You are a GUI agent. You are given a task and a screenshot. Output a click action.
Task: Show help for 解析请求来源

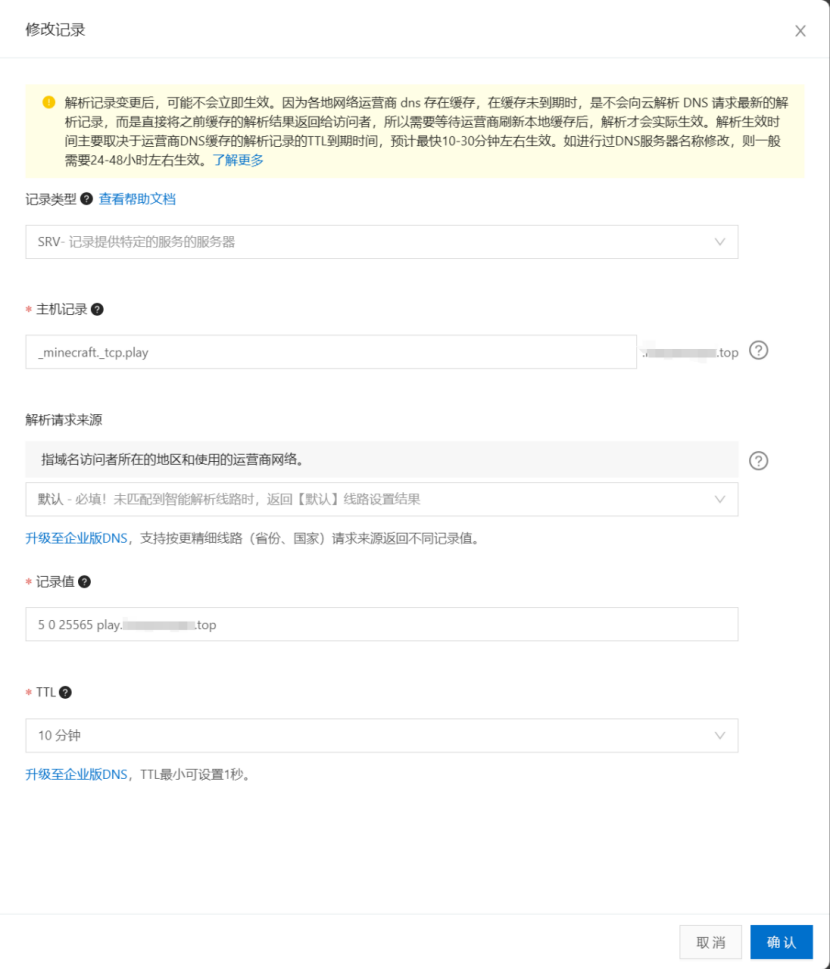coord(758,460)
